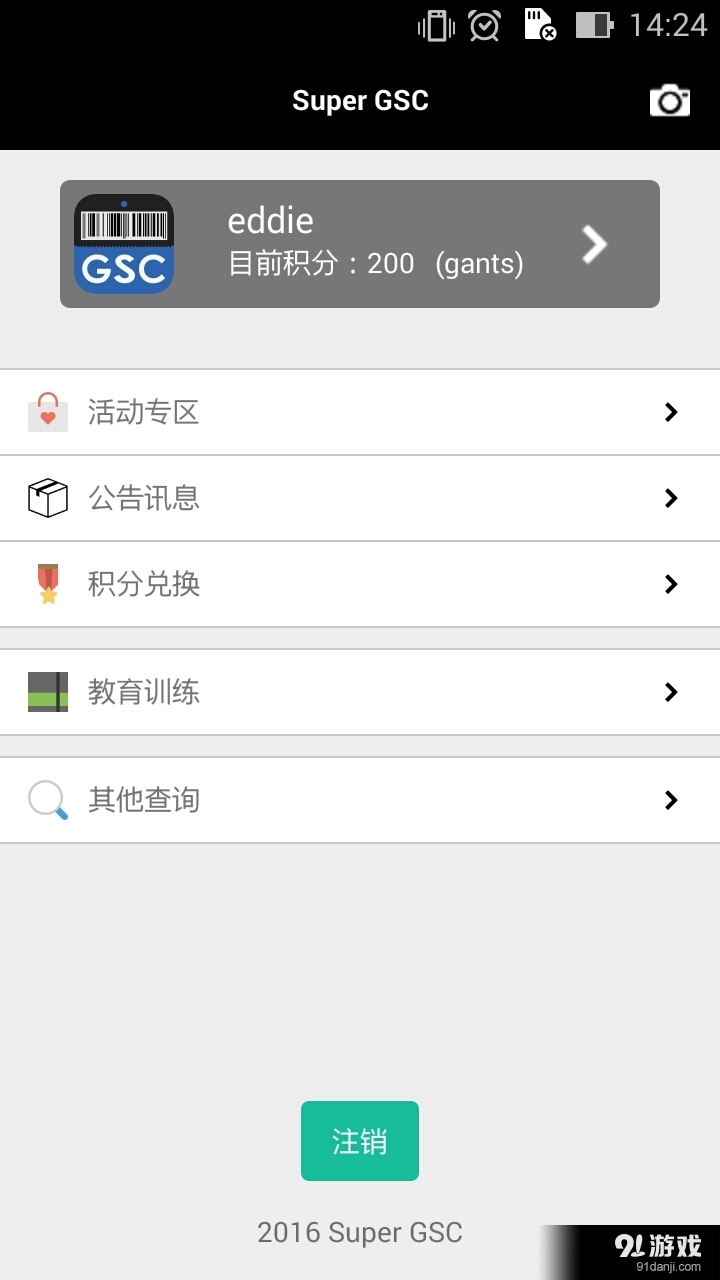
Task: Select the magnifier icon next to 其他查询
Action: coord(47,799)
